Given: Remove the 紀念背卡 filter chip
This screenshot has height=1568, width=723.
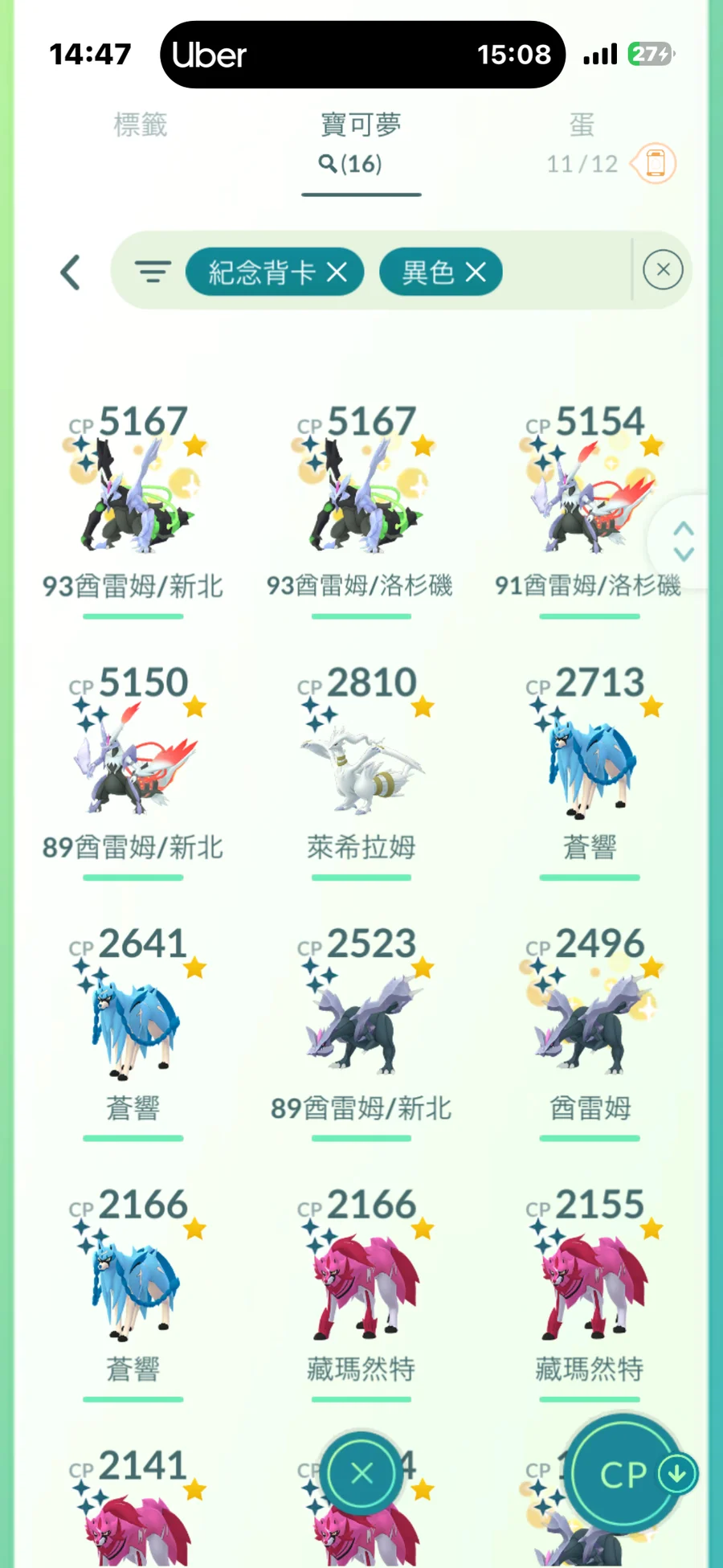Looking at the screenshot, I should [x=337, y=272].
